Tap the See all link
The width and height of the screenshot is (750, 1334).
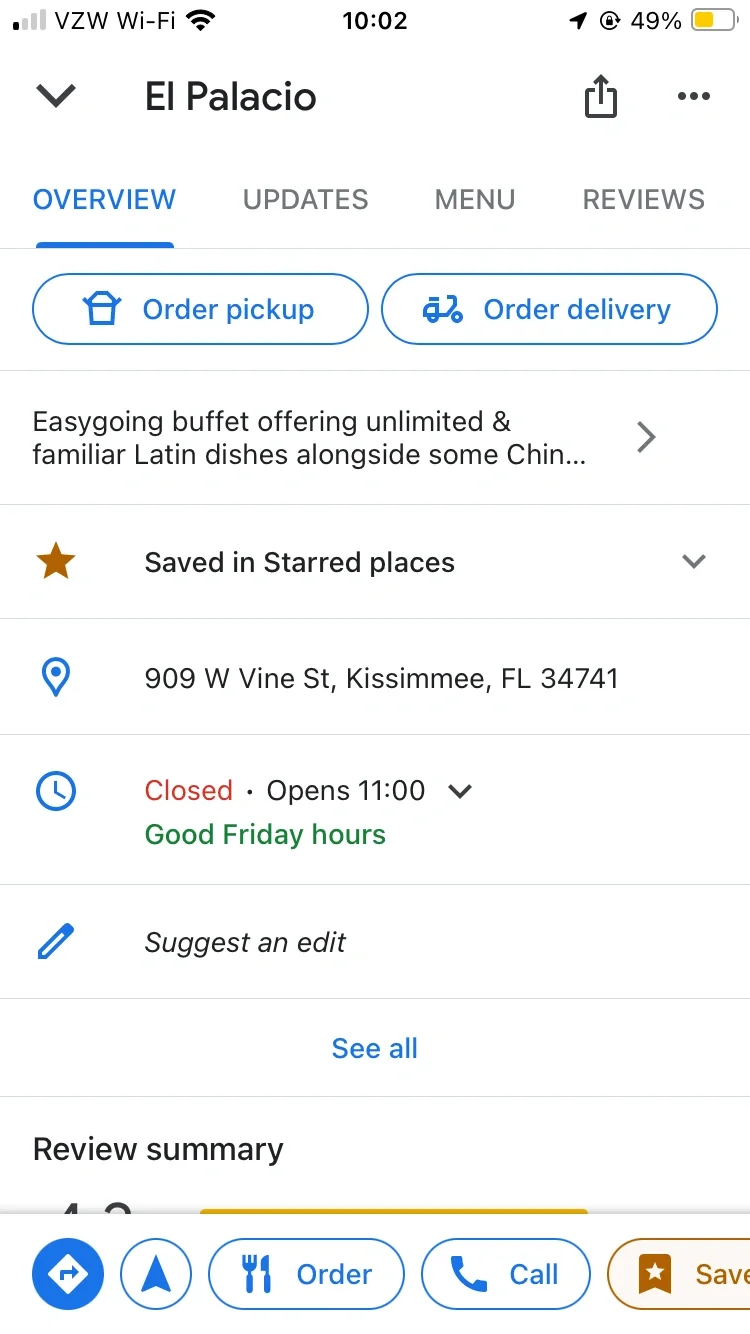coord(375,1048)
